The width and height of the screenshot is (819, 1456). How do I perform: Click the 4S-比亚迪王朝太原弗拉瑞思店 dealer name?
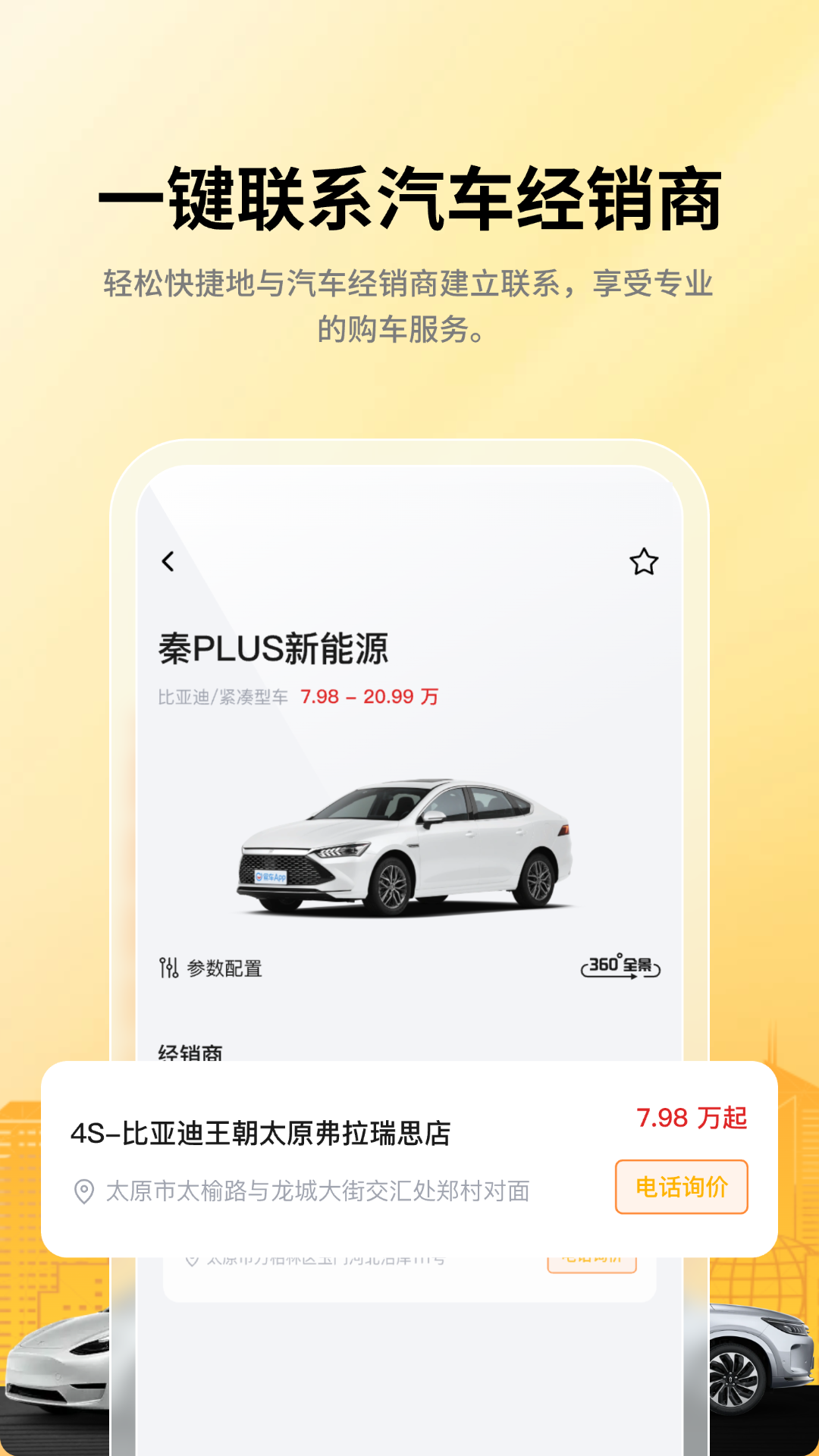262,1131
